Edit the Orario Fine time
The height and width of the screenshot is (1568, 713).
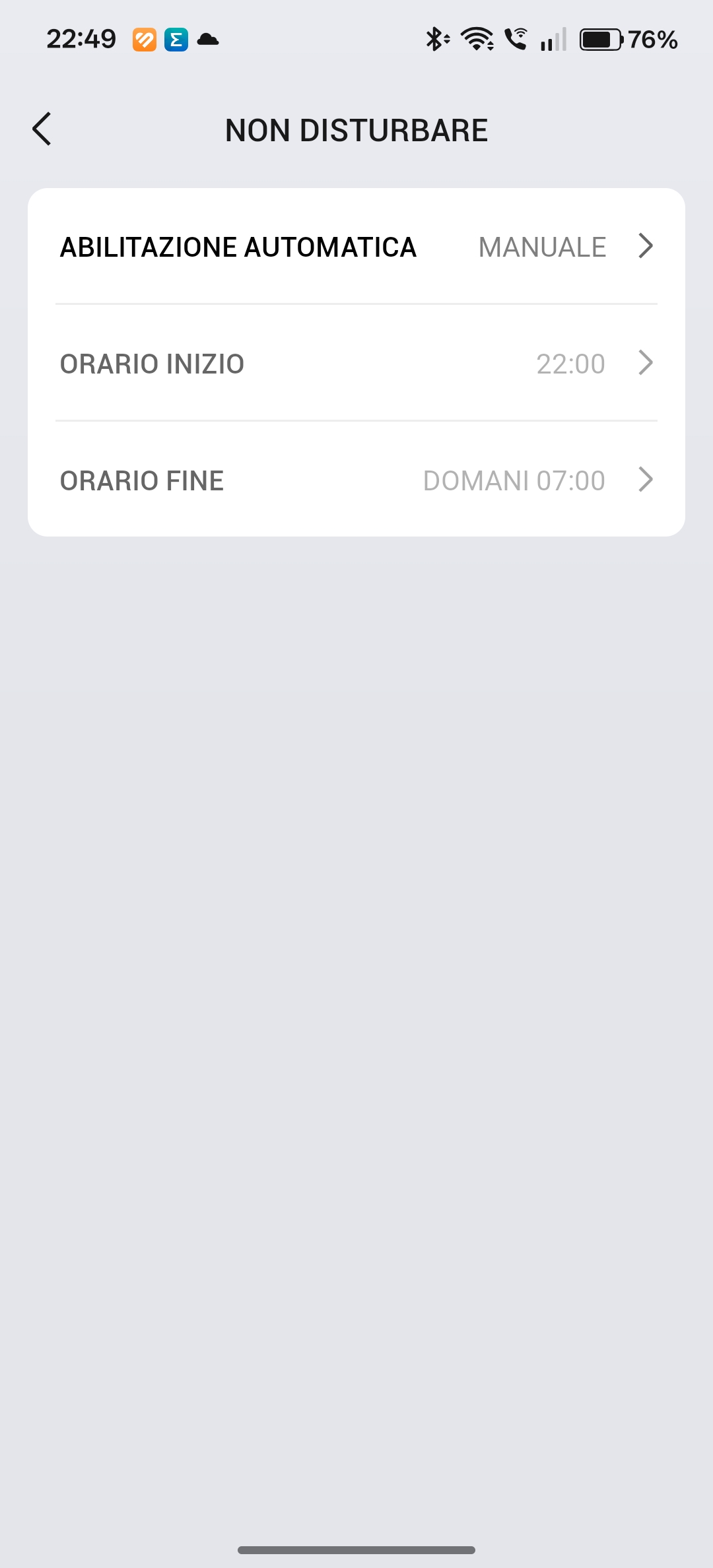point(356,480)
